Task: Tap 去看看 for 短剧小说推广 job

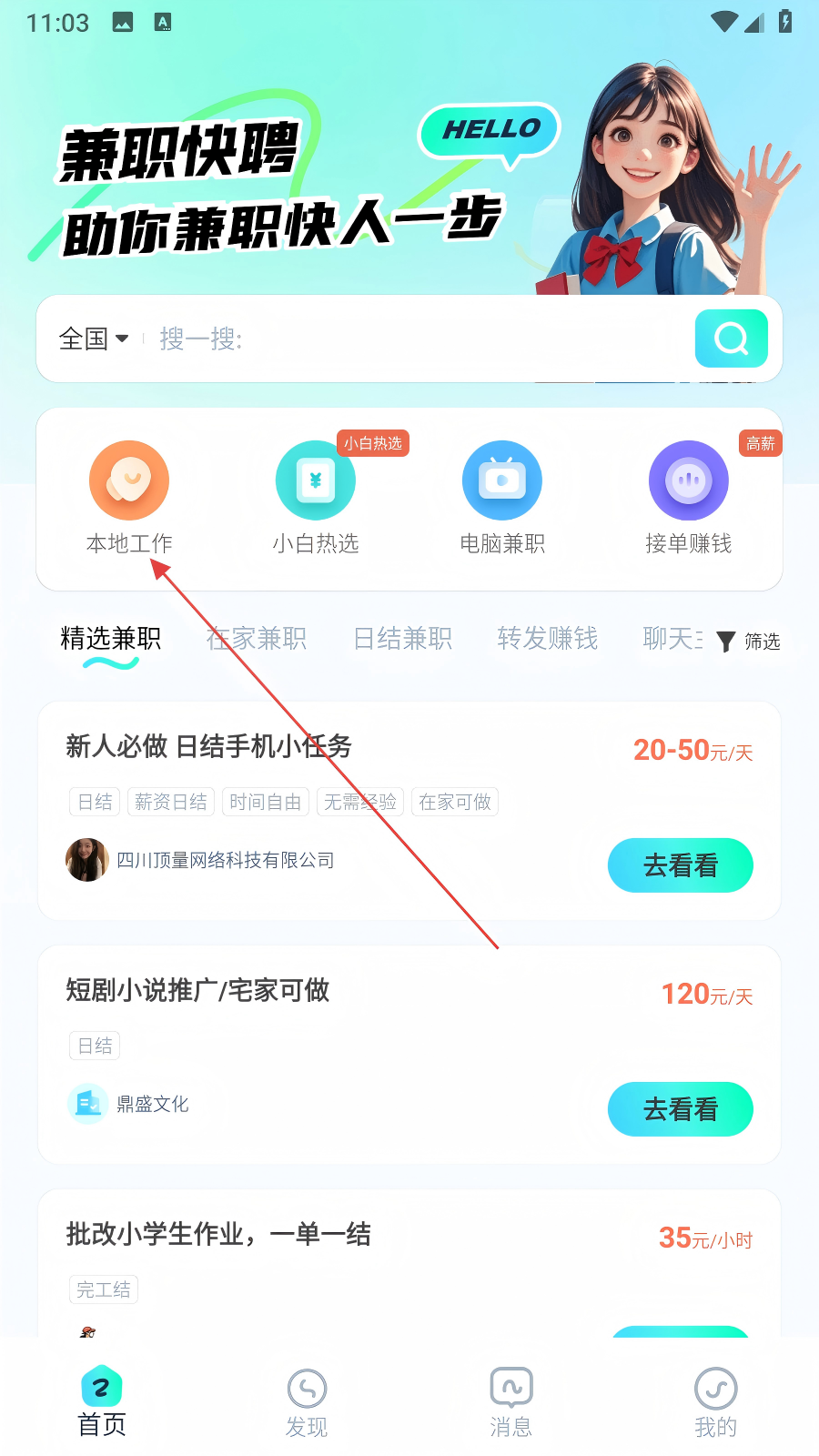Action: 681,1109
